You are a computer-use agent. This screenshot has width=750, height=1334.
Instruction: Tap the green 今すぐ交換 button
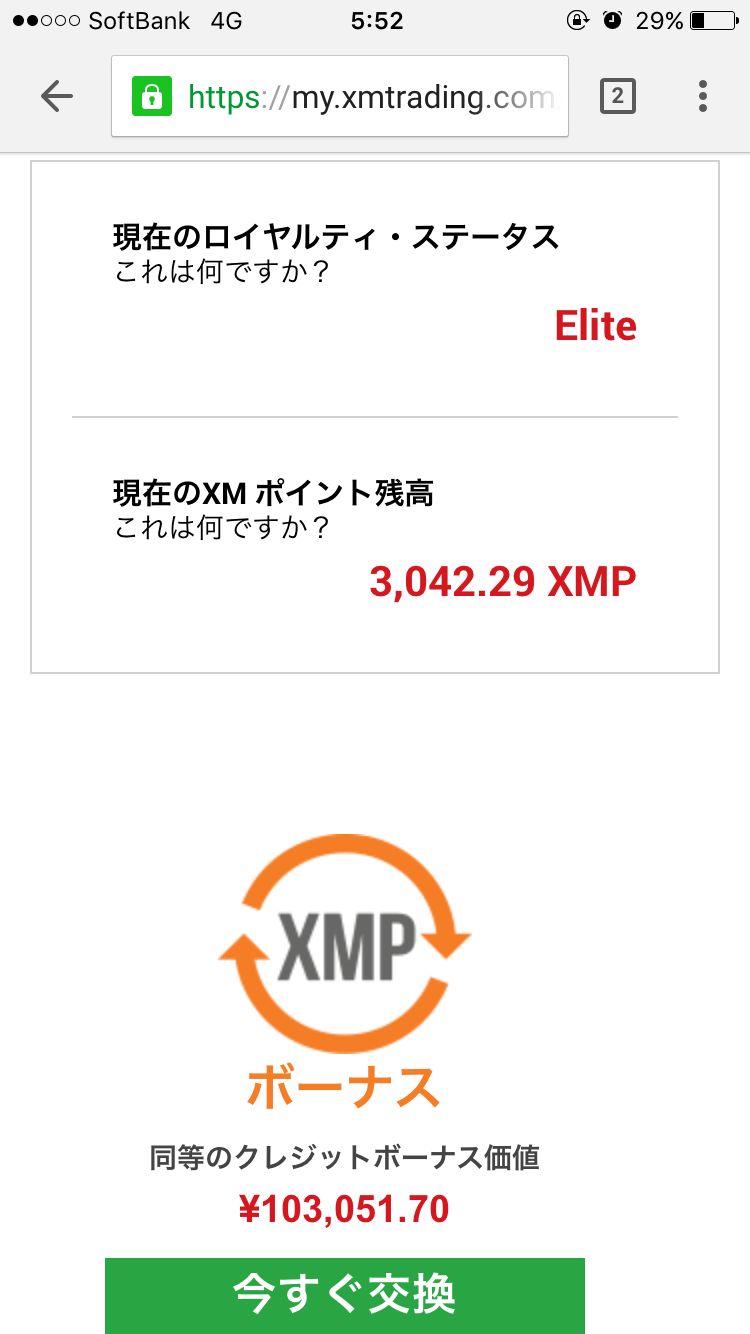(x=345, y=1295)
